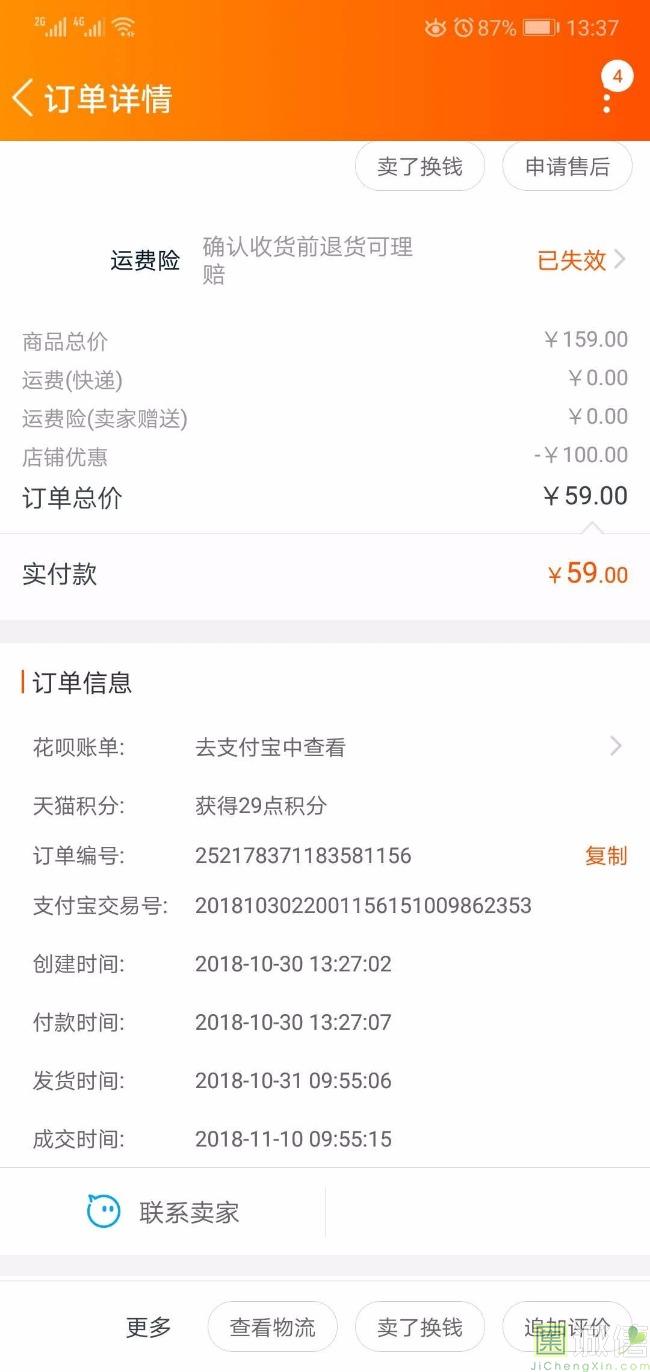Go back from 订单详情 page
The image size is (650, 1372).
point(22,99)
